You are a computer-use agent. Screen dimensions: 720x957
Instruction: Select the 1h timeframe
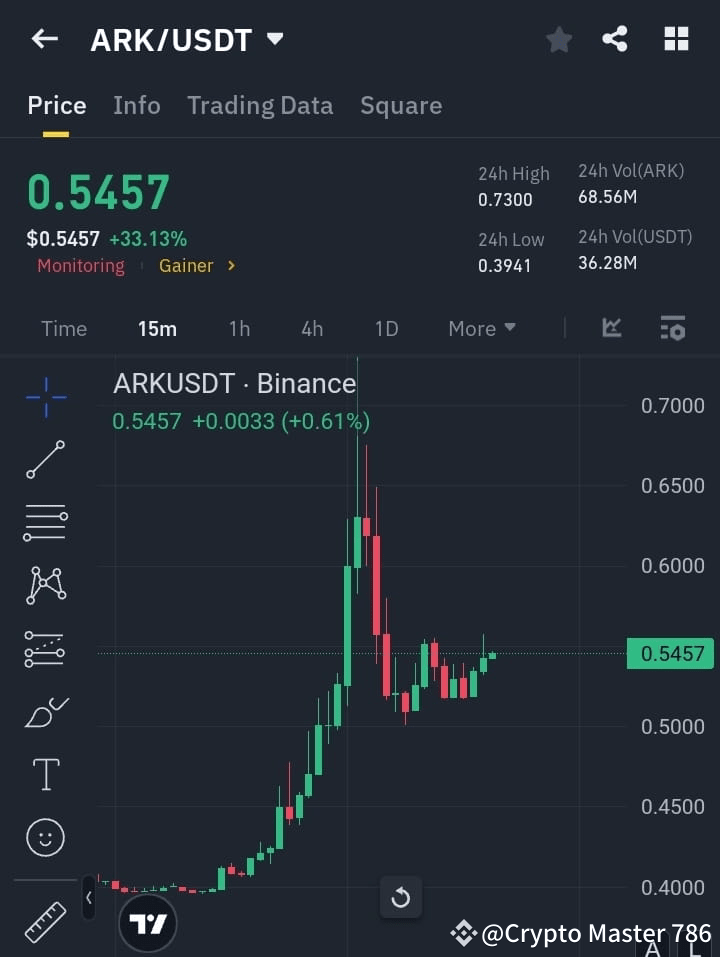pyautogui.click(x=239, y=328)
